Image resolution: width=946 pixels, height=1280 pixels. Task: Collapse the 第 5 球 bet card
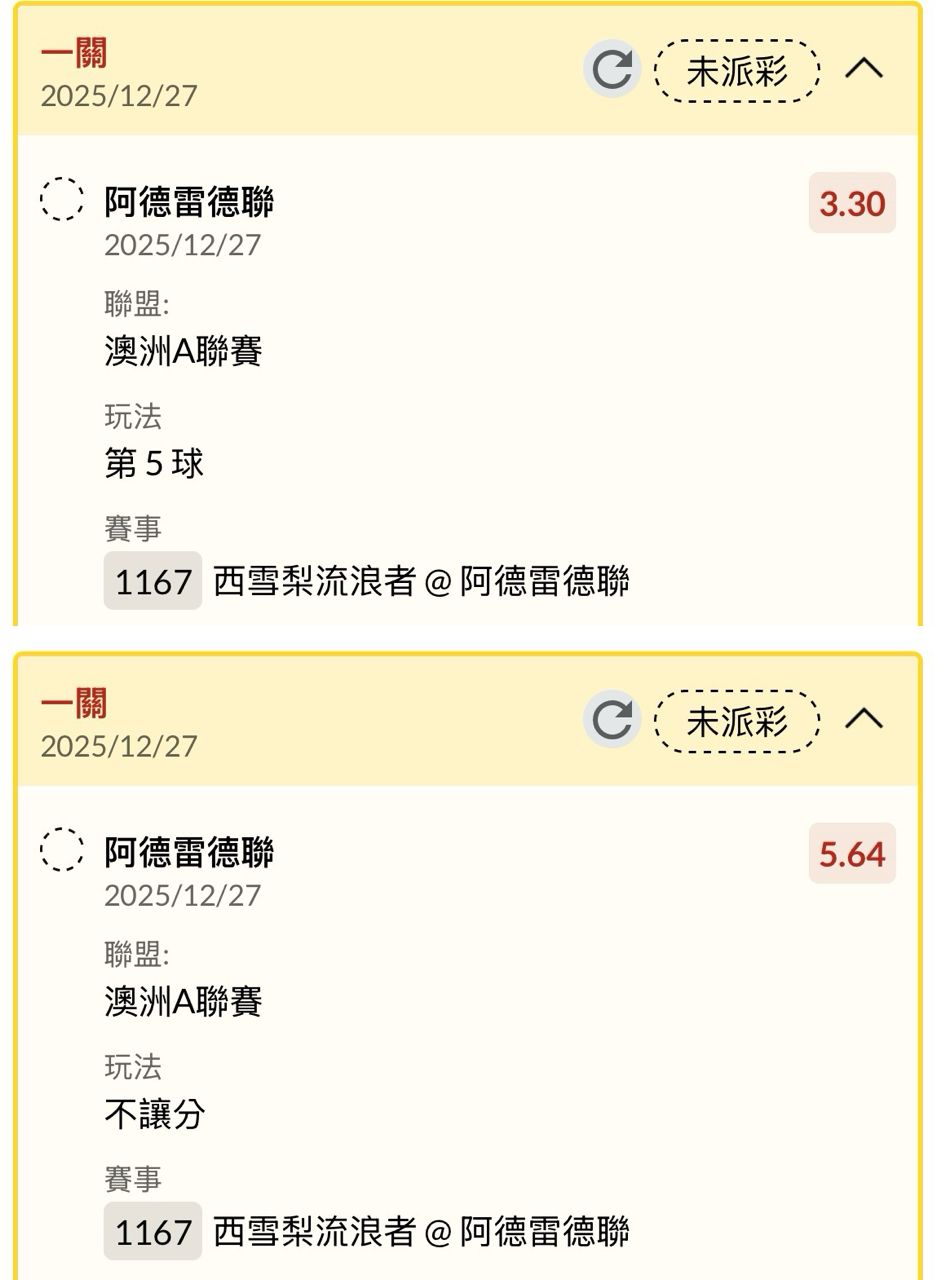(x=864, y=69)
